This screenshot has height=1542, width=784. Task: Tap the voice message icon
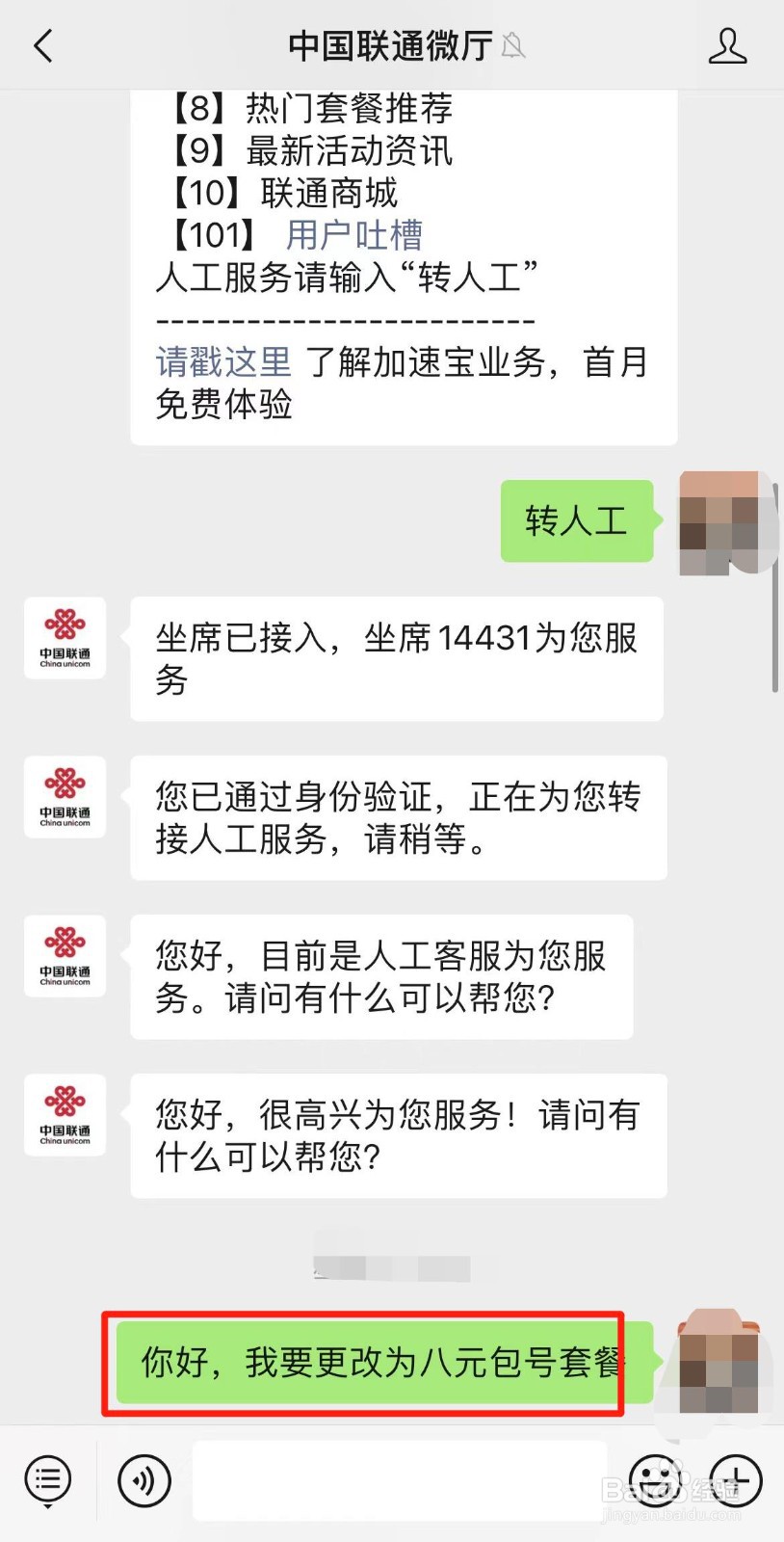(143, 1481)
